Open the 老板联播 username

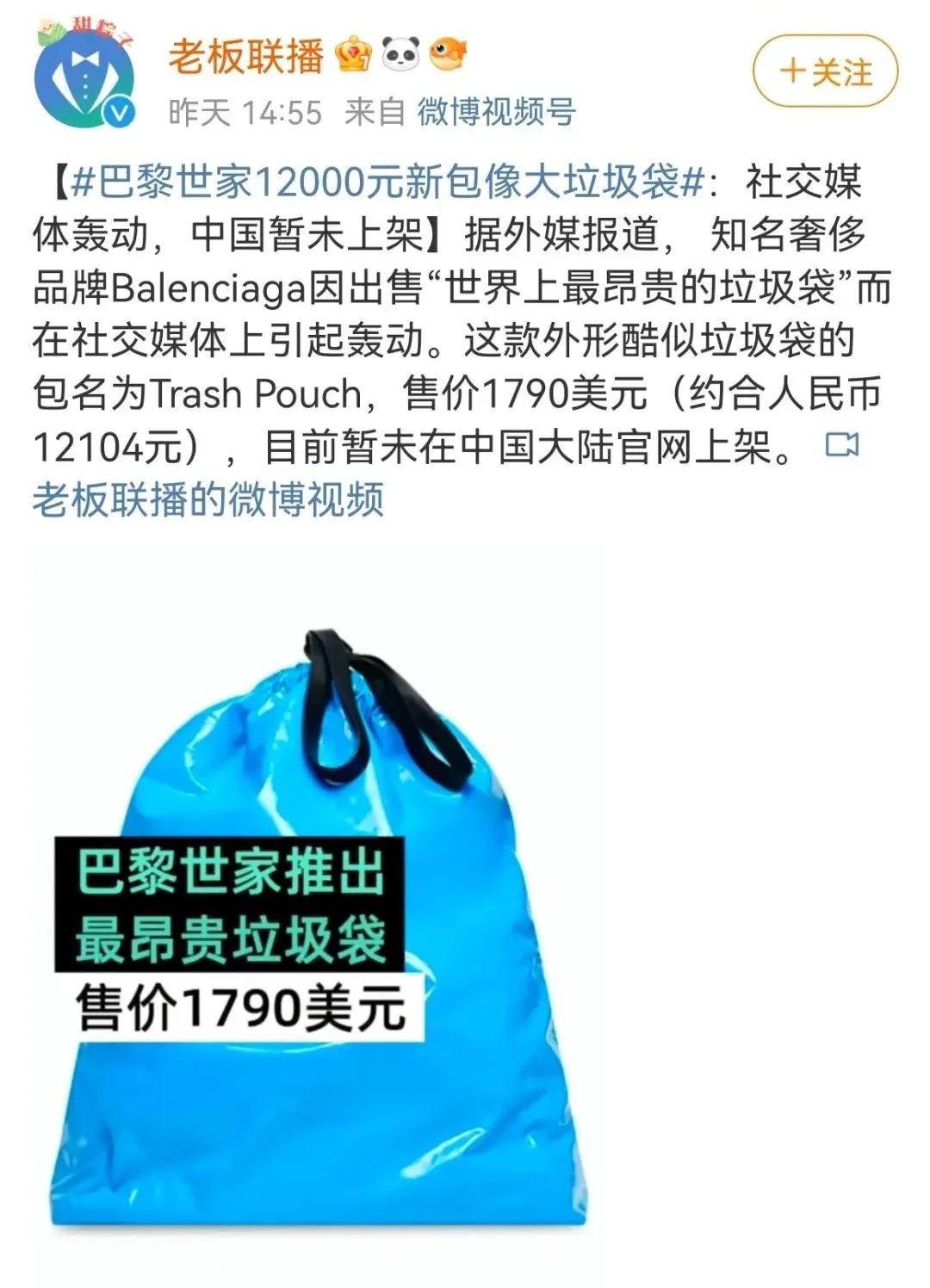click(x=245, y=57)
